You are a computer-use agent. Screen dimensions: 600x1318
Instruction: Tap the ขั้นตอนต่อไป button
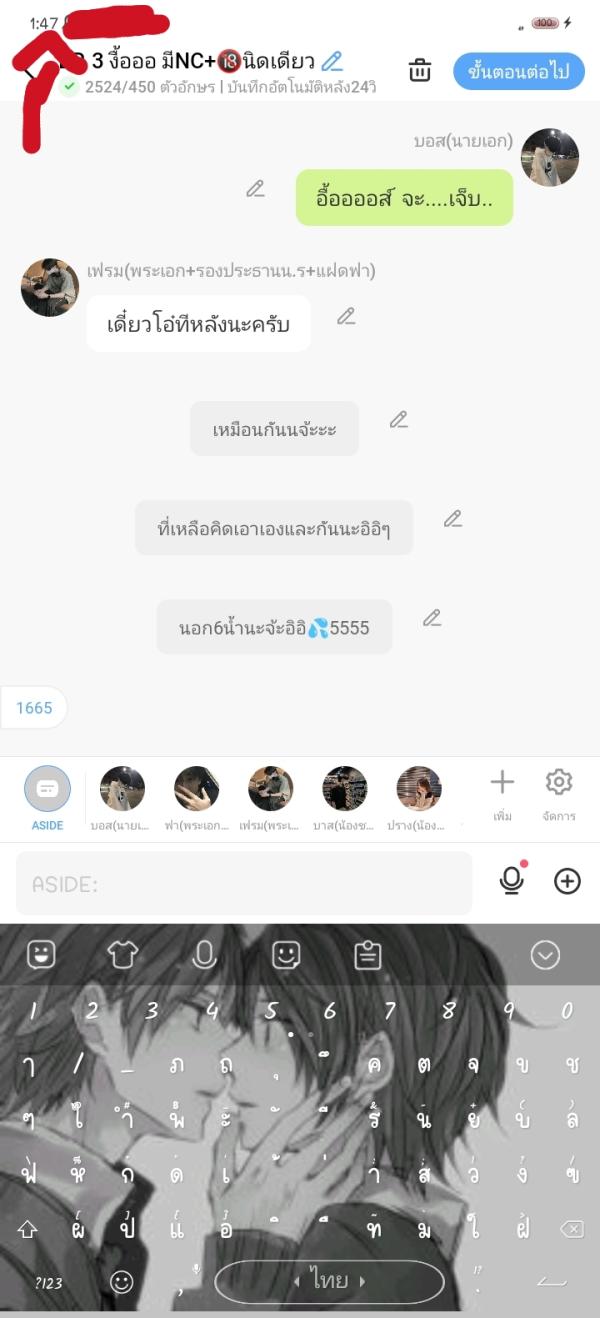(517, 71)
